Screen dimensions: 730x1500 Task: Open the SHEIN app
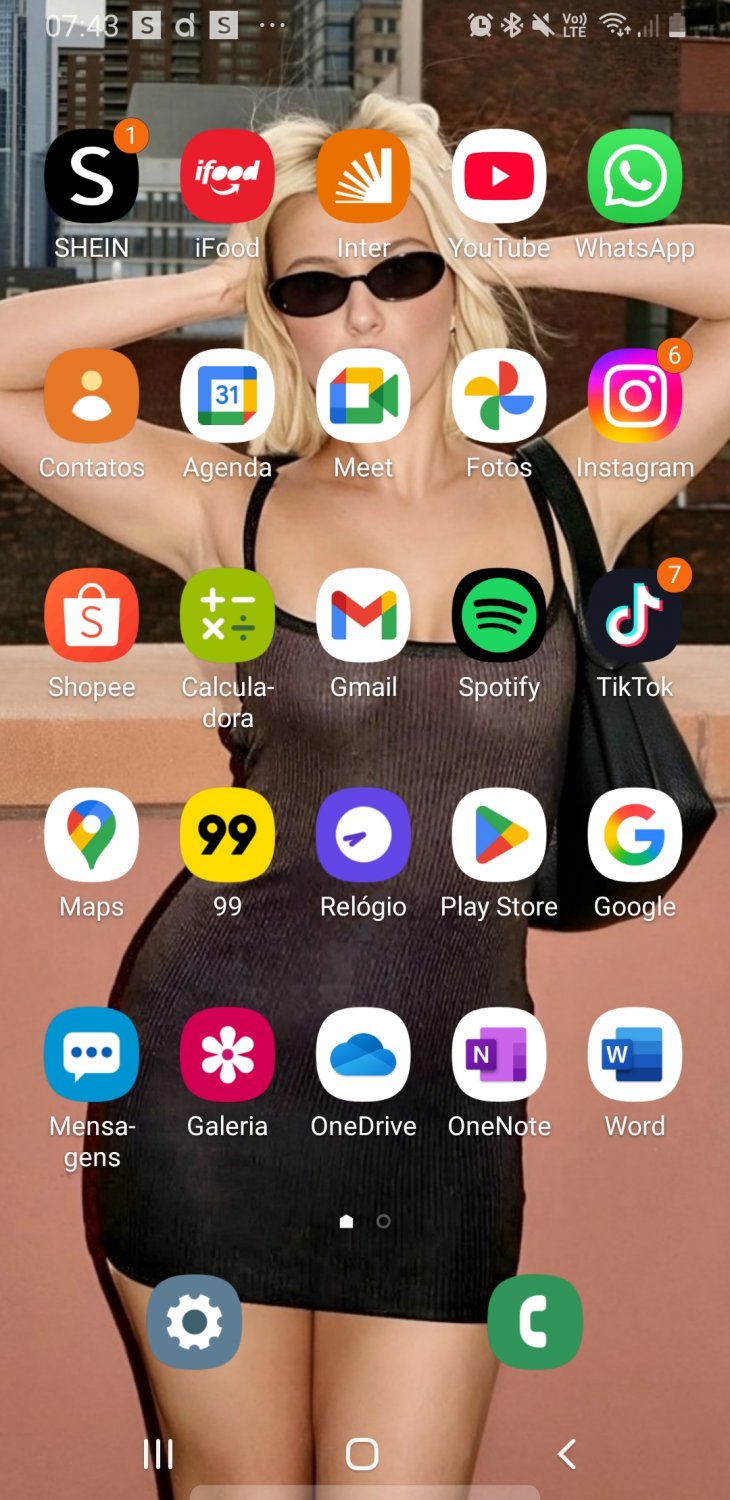point(92,177)
